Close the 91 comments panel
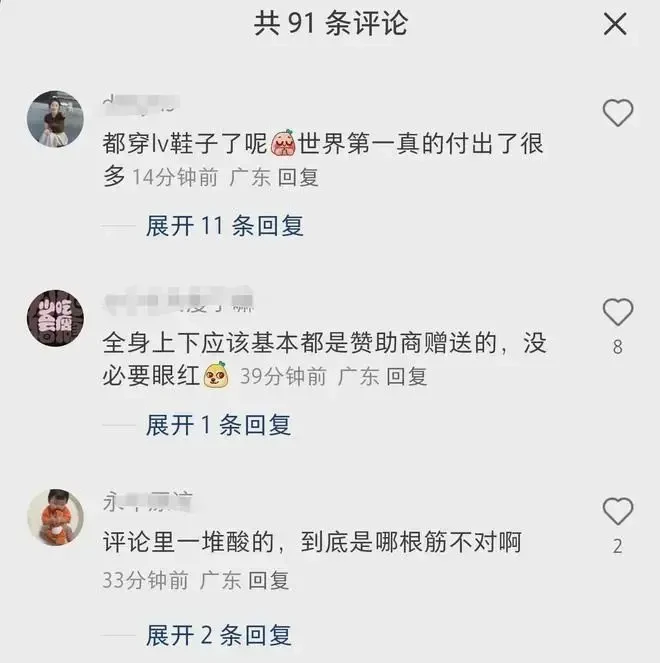 (x=615, y=23)
